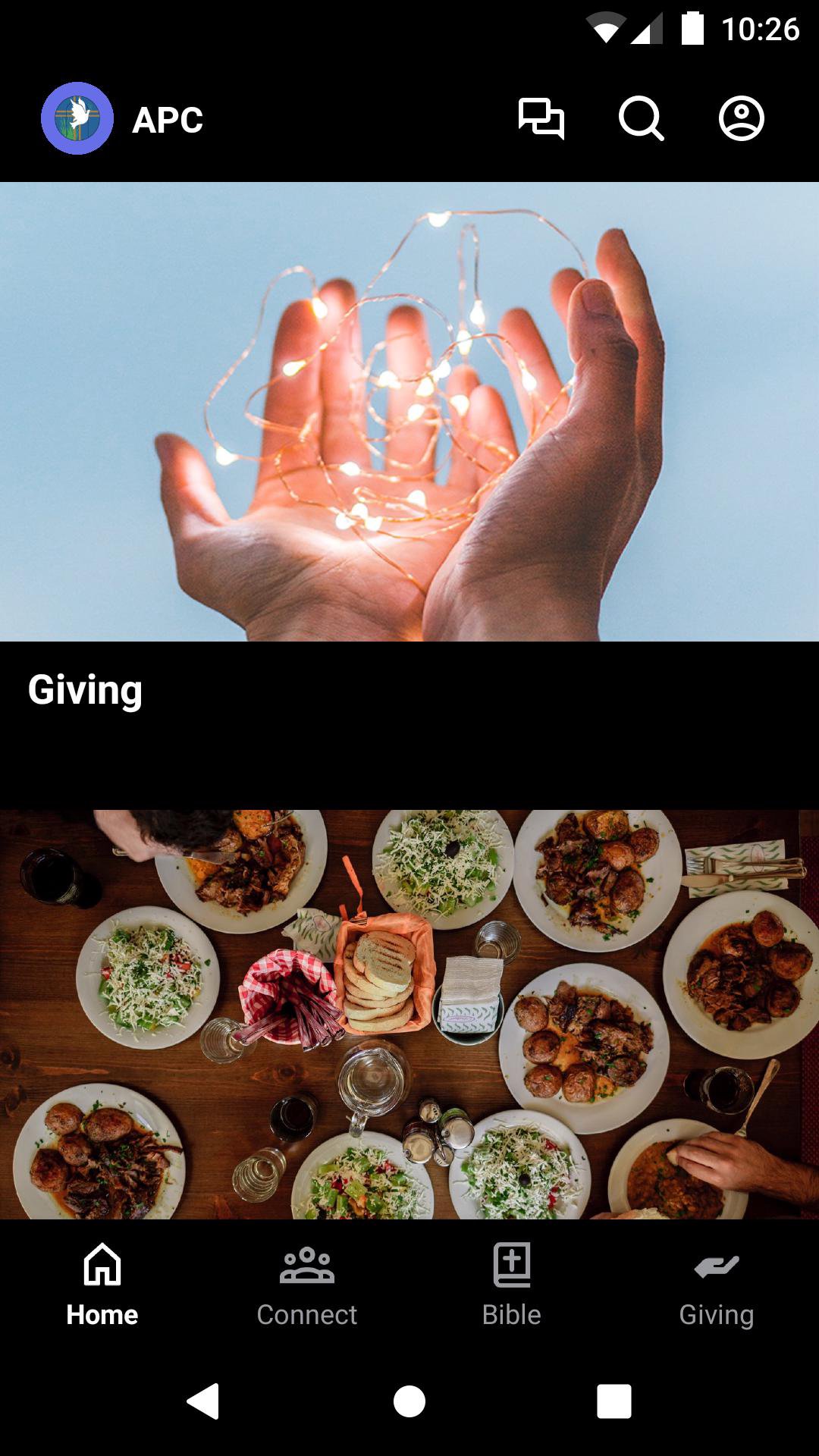Select the Home tab
Screen dimensions: 819x1456
(102, 1285)
